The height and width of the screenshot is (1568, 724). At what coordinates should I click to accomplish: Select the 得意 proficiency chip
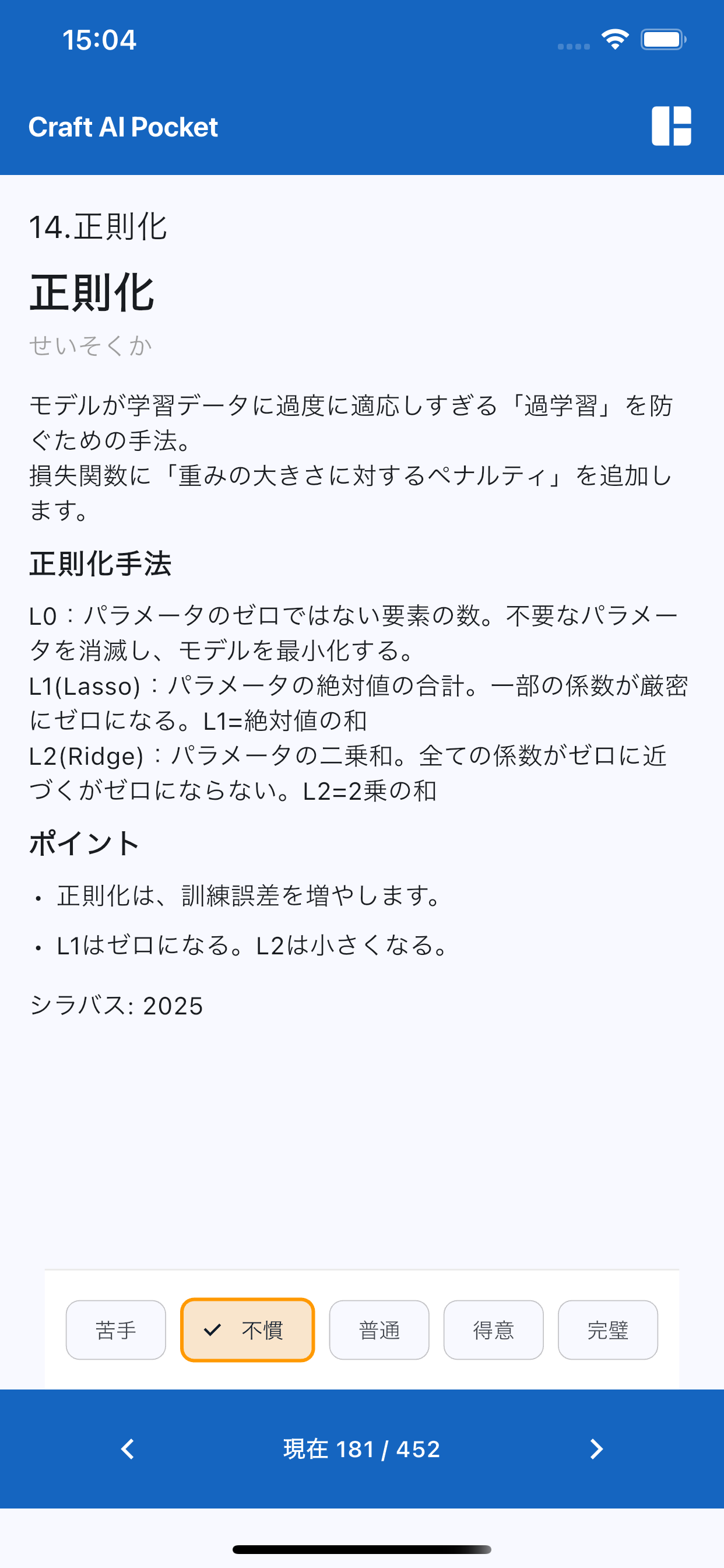(x=493, y=1330)
